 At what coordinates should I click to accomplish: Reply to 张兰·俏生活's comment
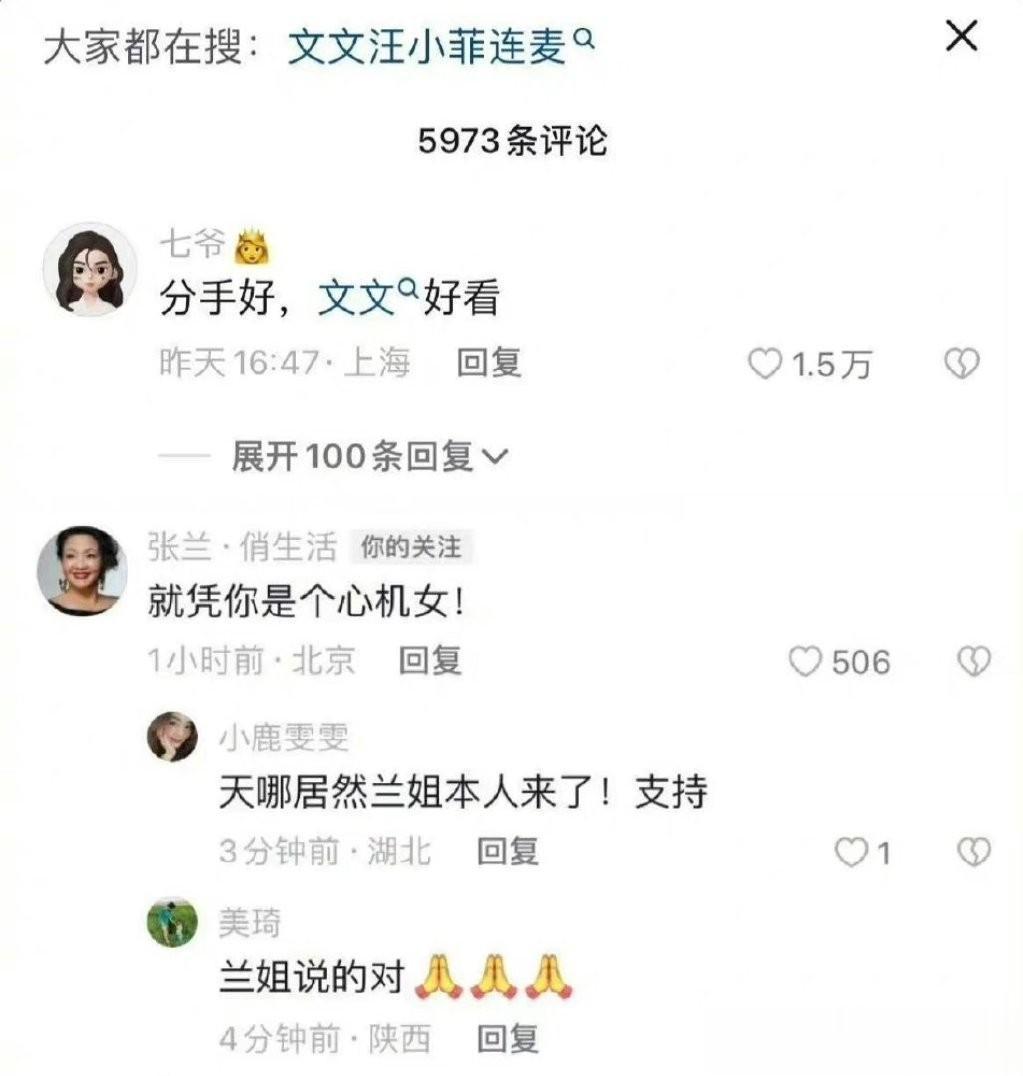click(x=430, y=660)
